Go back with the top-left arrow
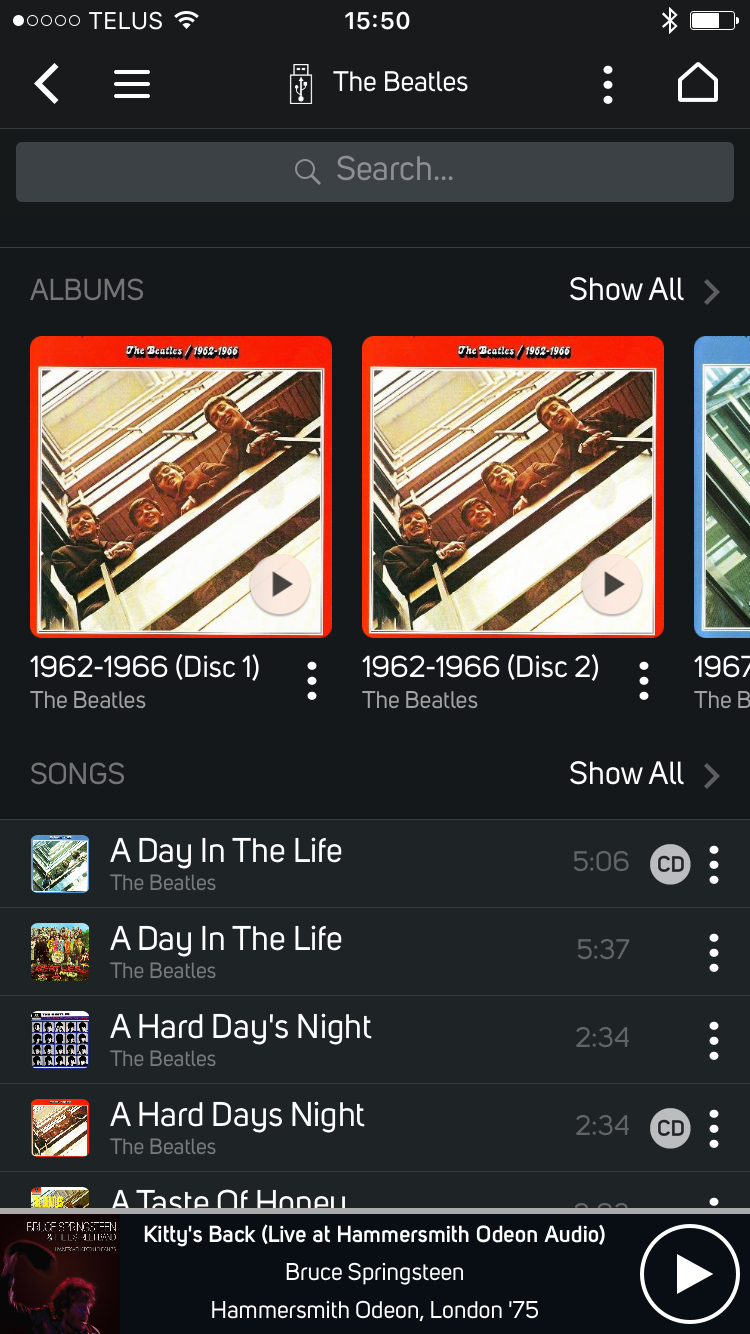This screenshot has width=750, height=1334. tap(47, 84)
